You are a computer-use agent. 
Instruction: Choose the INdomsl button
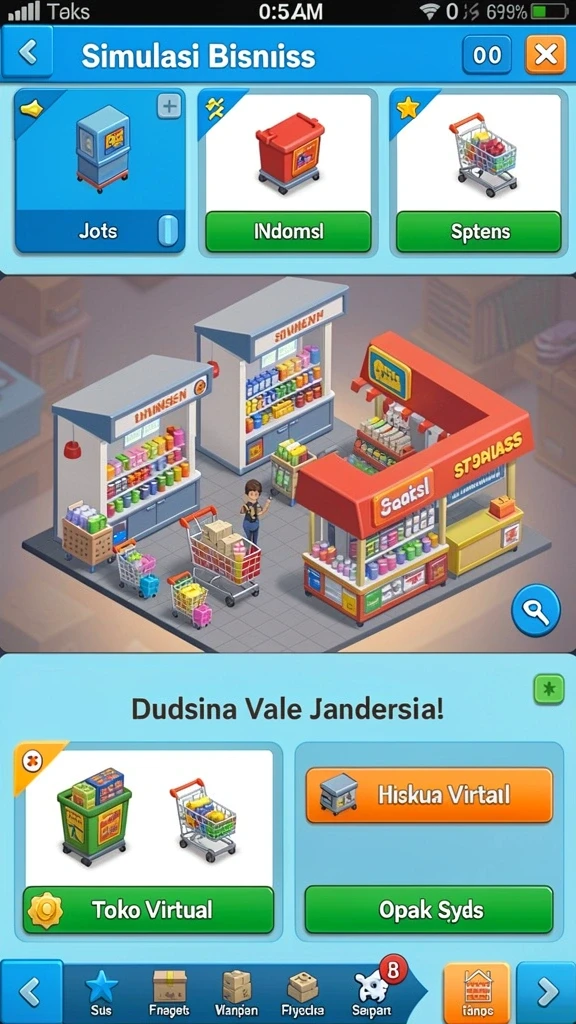click(288, 232)
